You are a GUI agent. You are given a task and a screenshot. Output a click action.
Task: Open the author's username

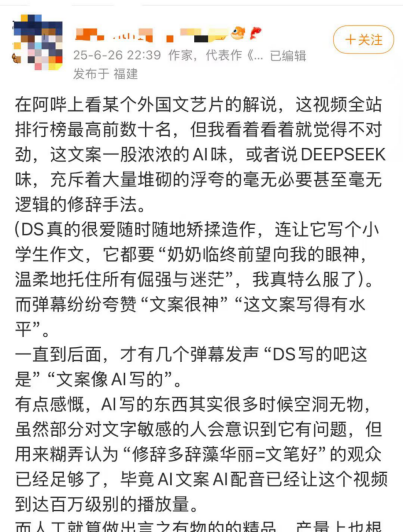152,34
